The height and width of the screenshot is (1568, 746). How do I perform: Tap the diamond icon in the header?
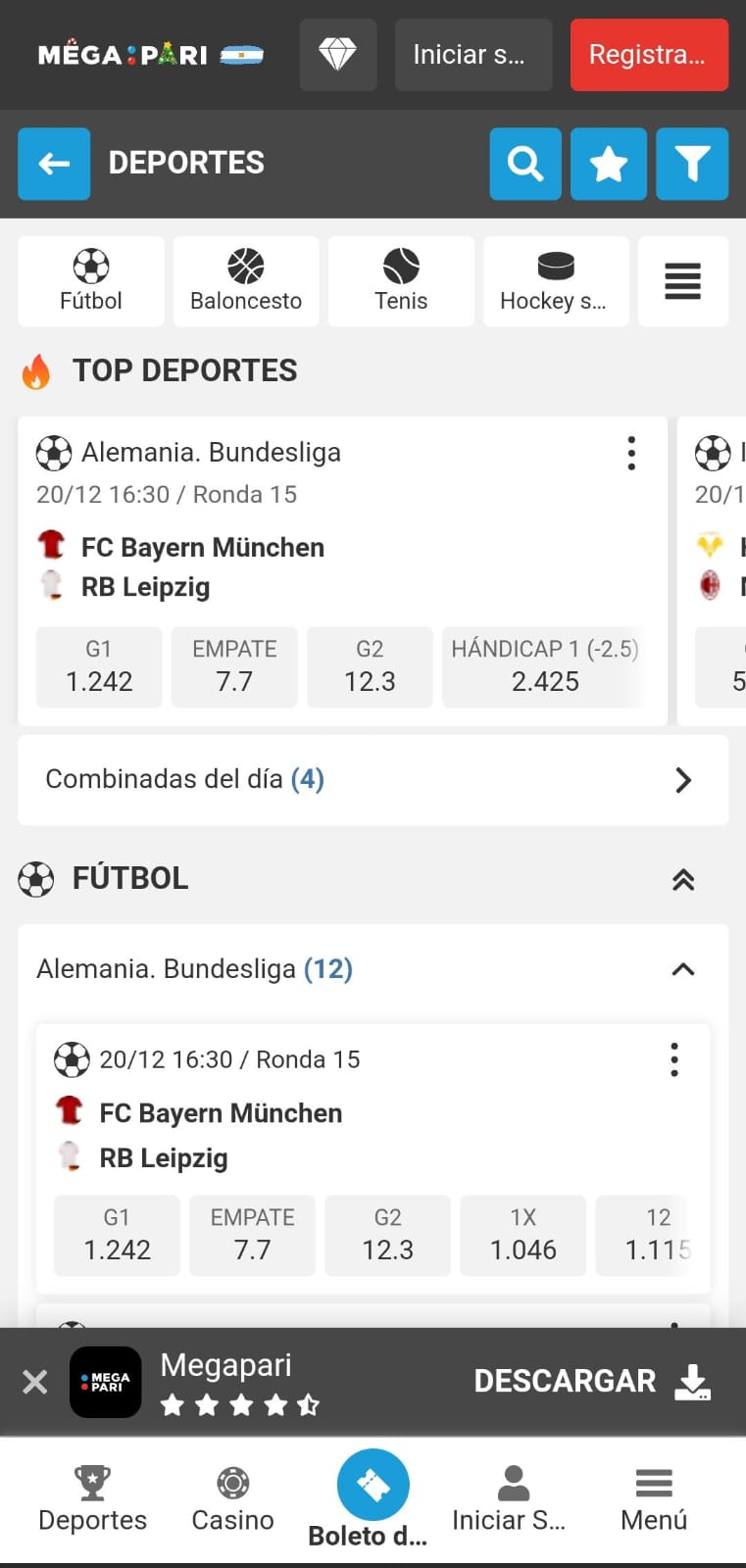point(338,55)
